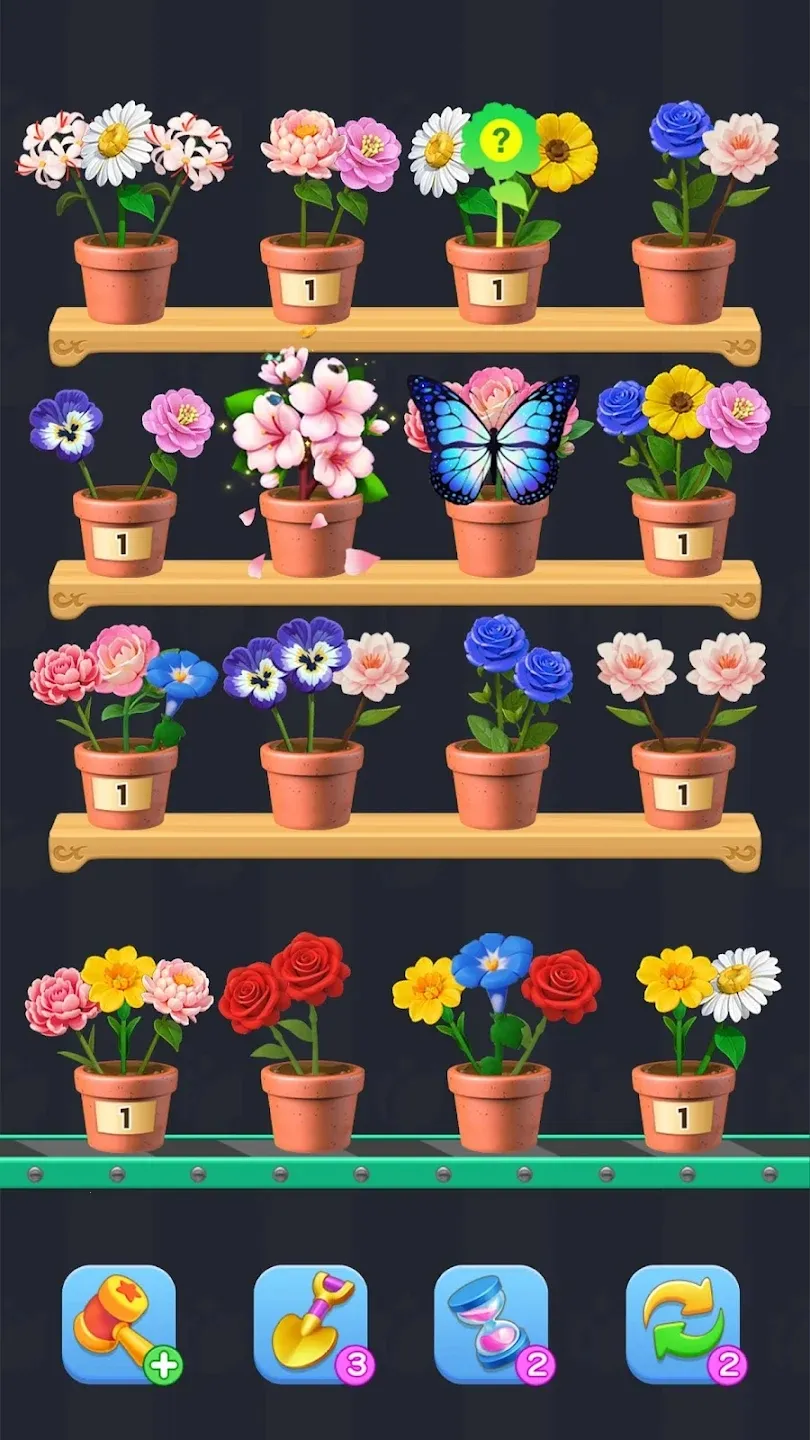Select the green question-mark mystery flower
Image resolution: width=810 pixels, height=1440 pixels.
pos(499,142)
